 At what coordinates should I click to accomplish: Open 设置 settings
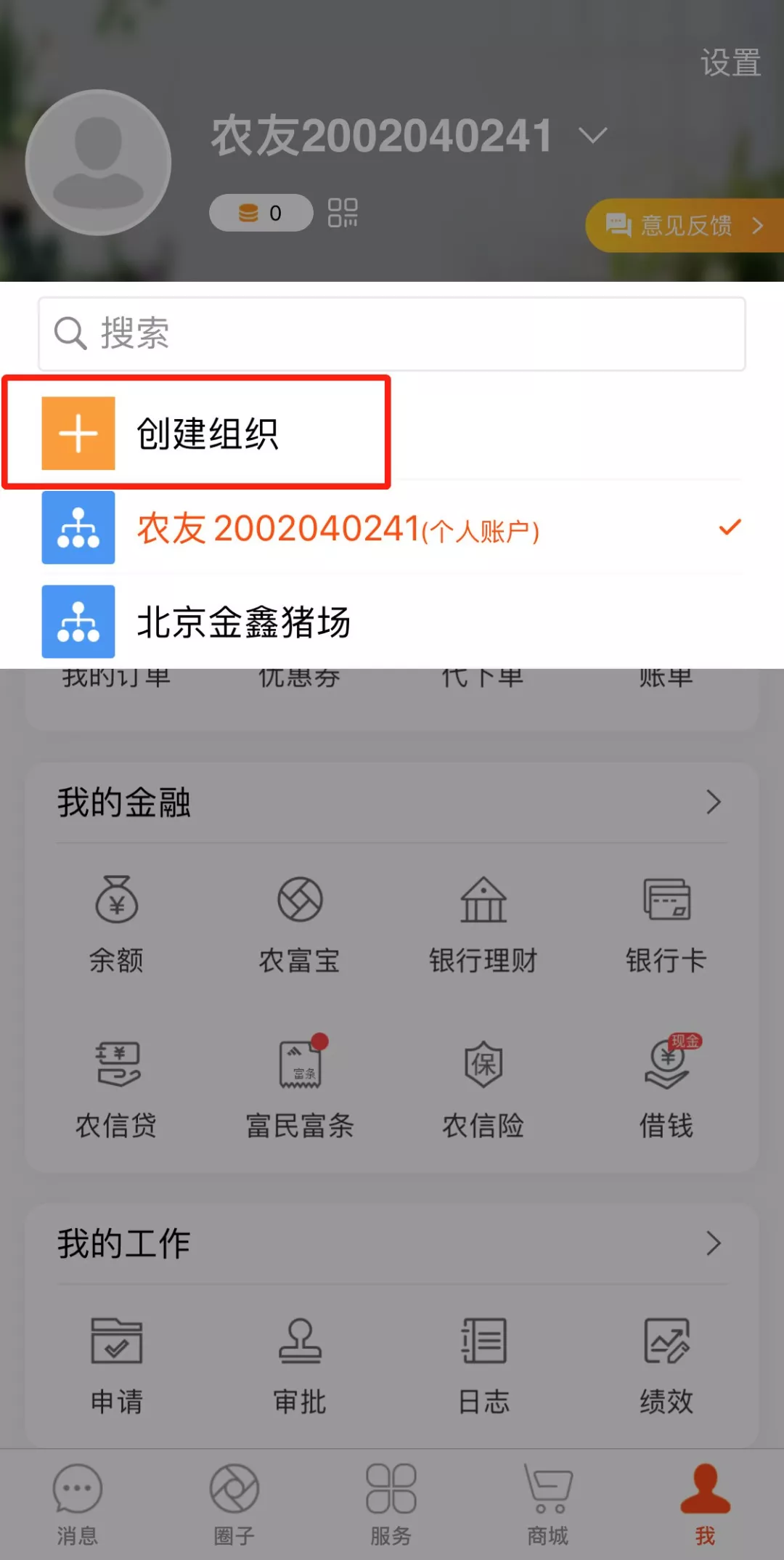click(x=730, y=63)
